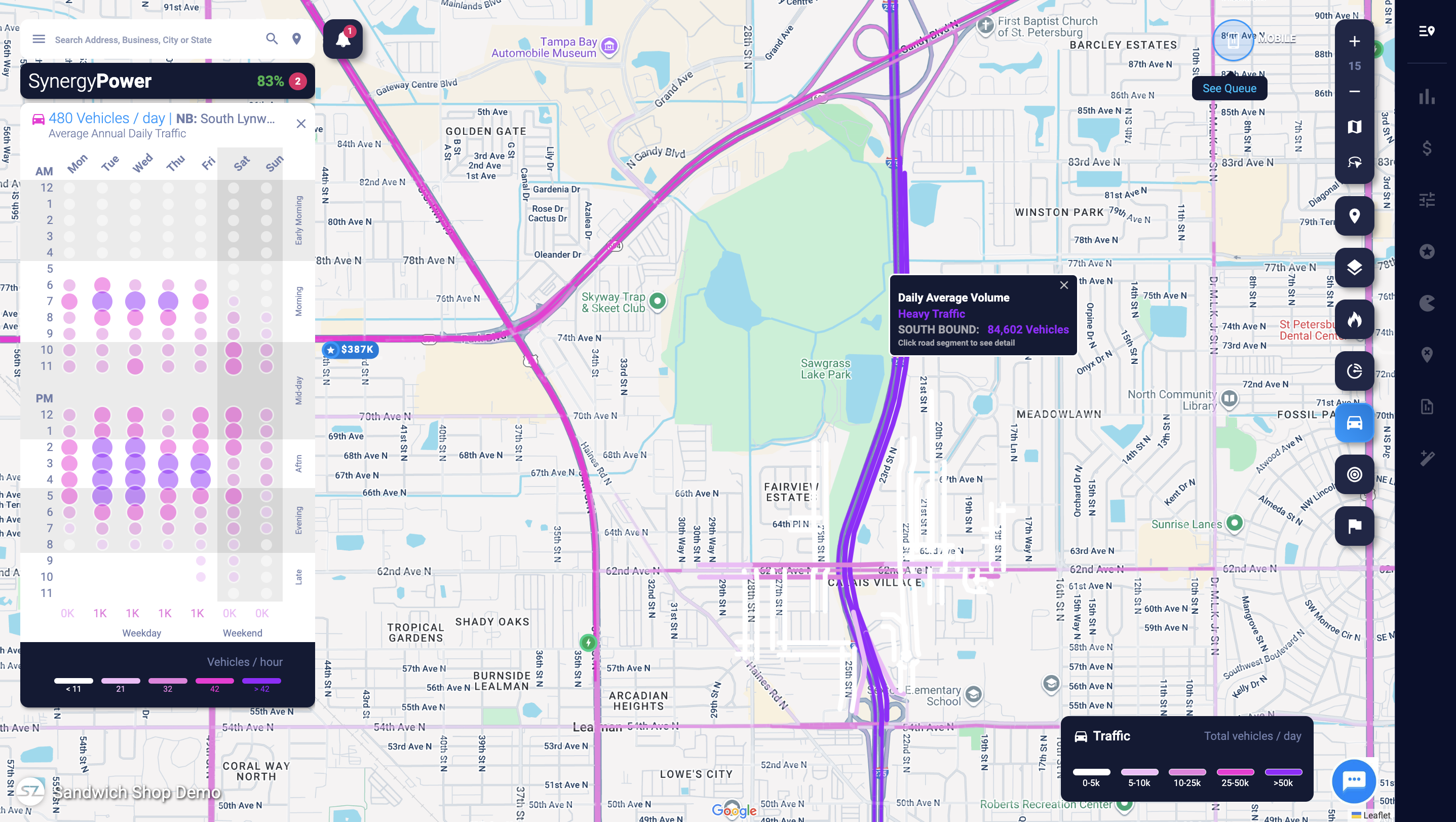Open the map style button
Viewport: 1456px width, 822px height.
(x=1354, y=127)
